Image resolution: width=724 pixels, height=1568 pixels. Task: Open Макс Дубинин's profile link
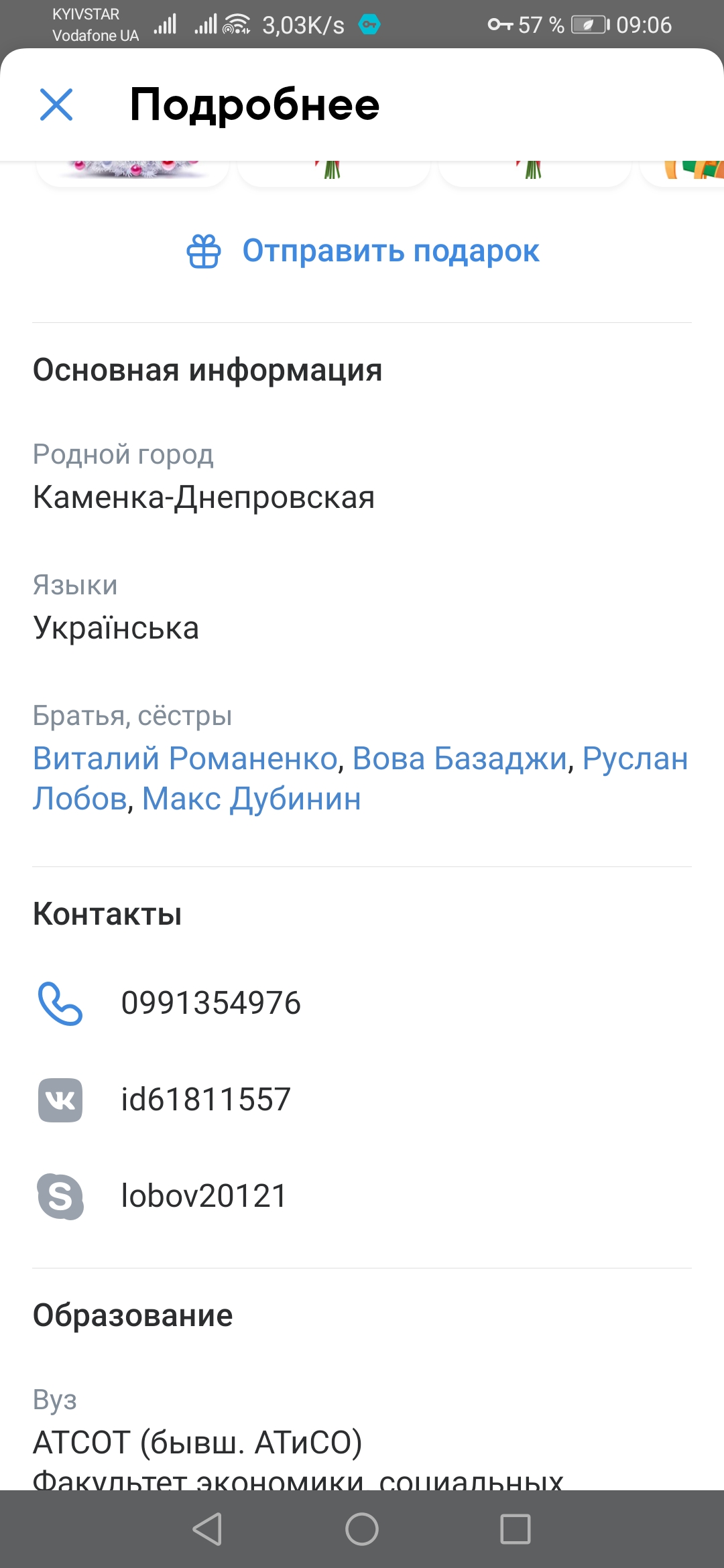[251, 799]
